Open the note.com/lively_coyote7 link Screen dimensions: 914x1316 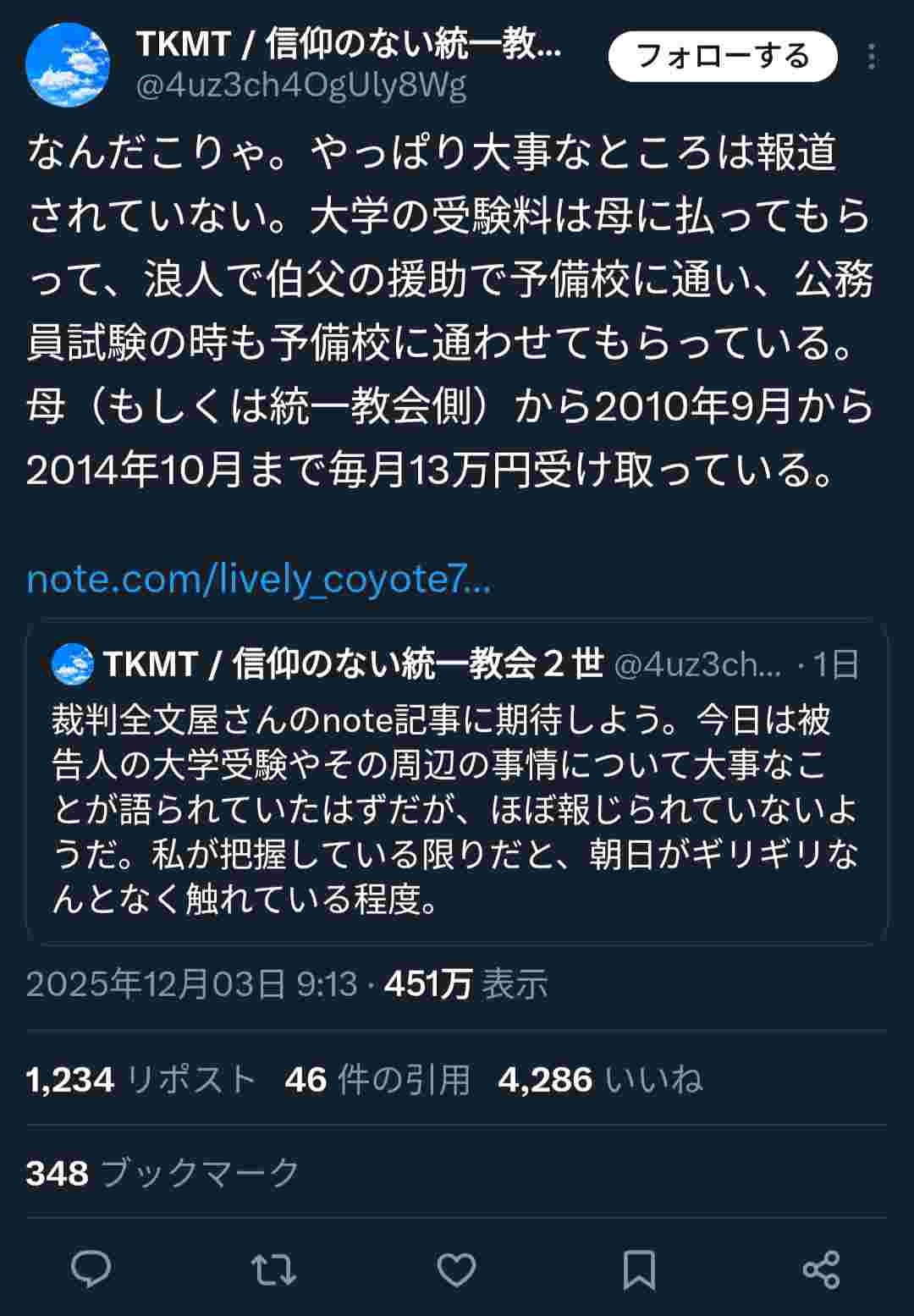click(x=258, y=579)
